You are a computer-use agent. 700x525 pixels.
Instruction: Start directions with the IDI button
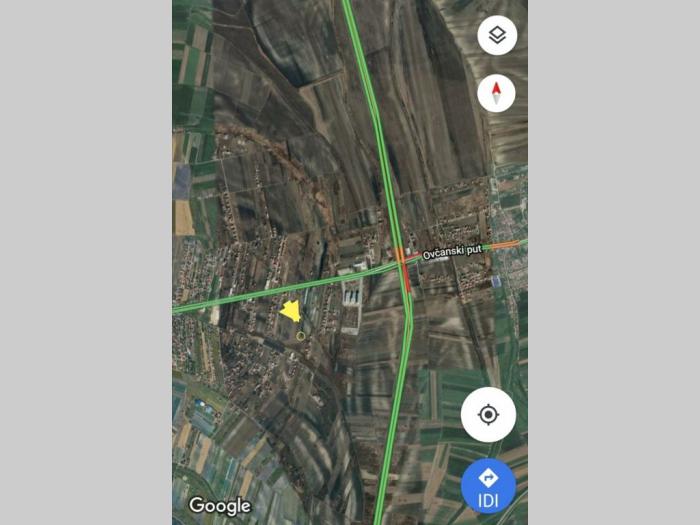pyautogui.click(x=488, y=485)
